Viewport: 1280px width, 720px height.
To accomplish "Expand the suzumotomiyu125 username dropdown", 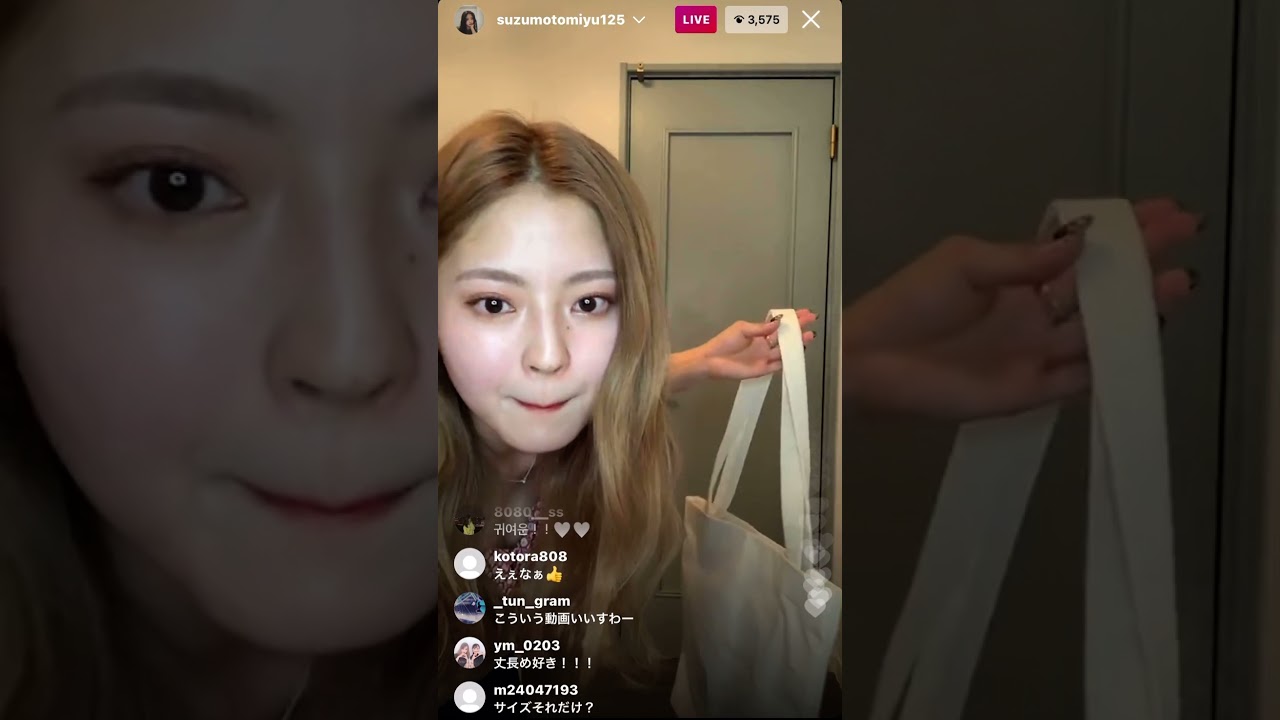I will tap(638, 20).
